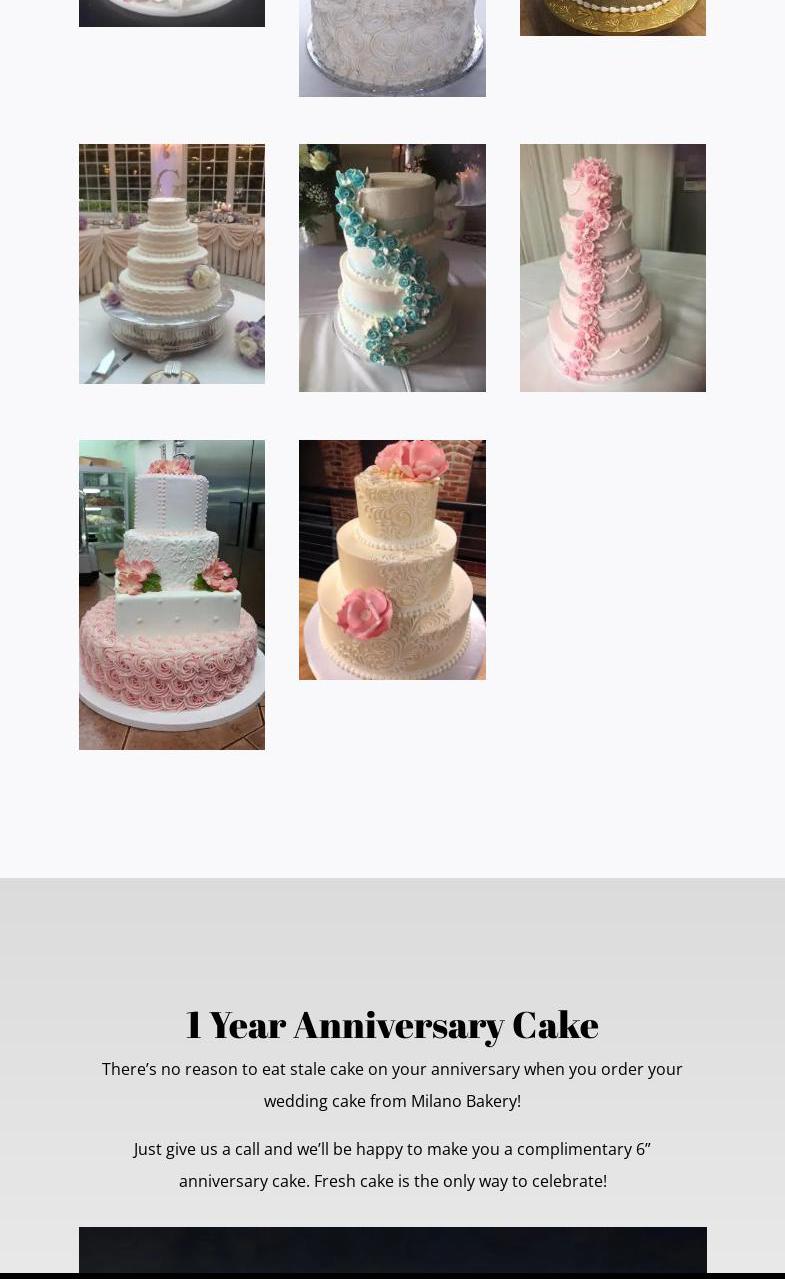The image size is (785, 1279).
Task: View the cake with teal flower cascade
Action: tap(392, 268)
